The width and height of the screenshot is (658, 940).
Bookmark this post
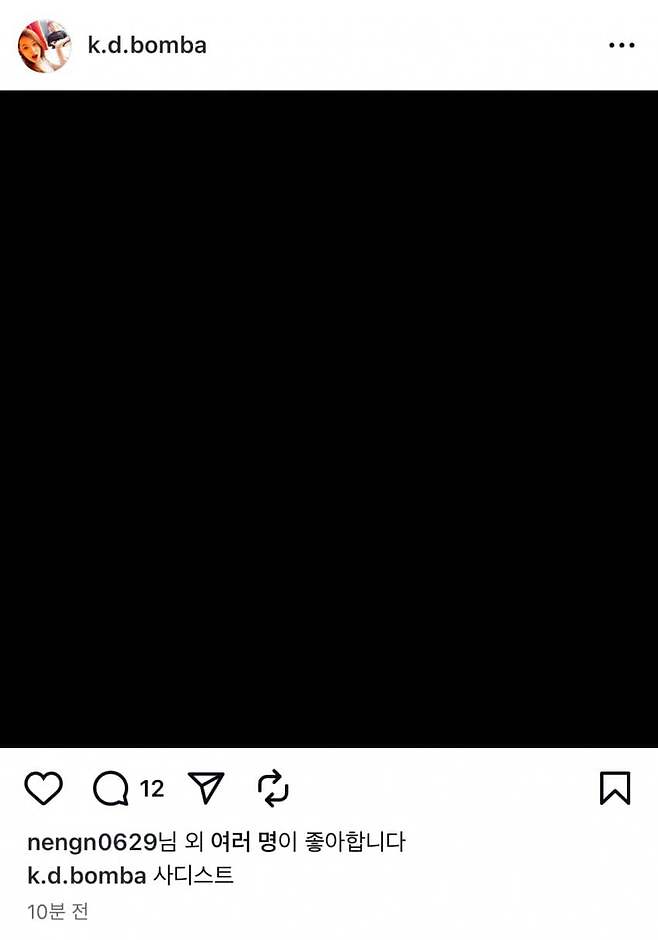[x=615, y=789]
